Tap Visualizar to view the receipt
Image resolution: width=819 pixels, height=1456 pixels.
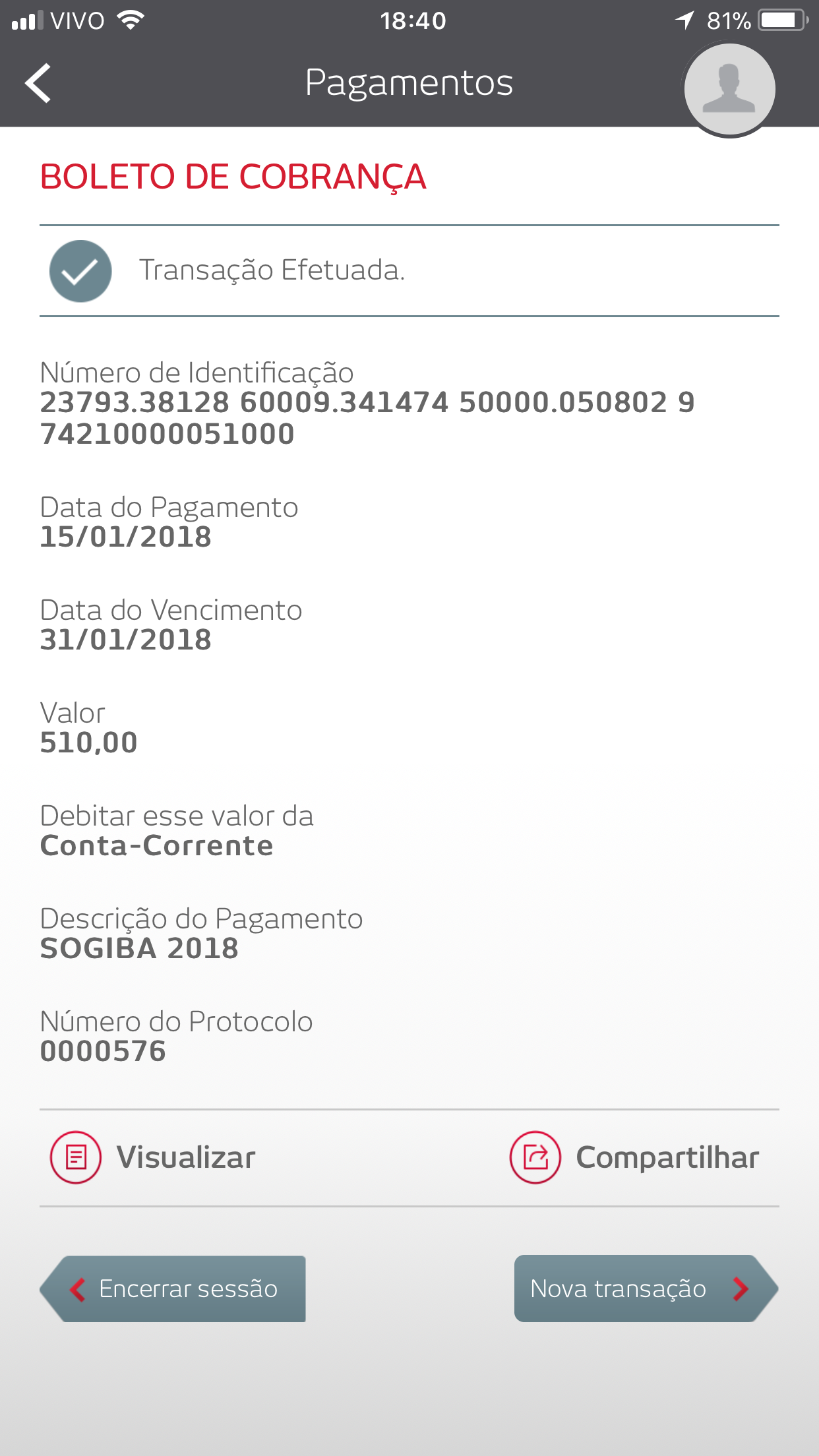pos(154,1157)
